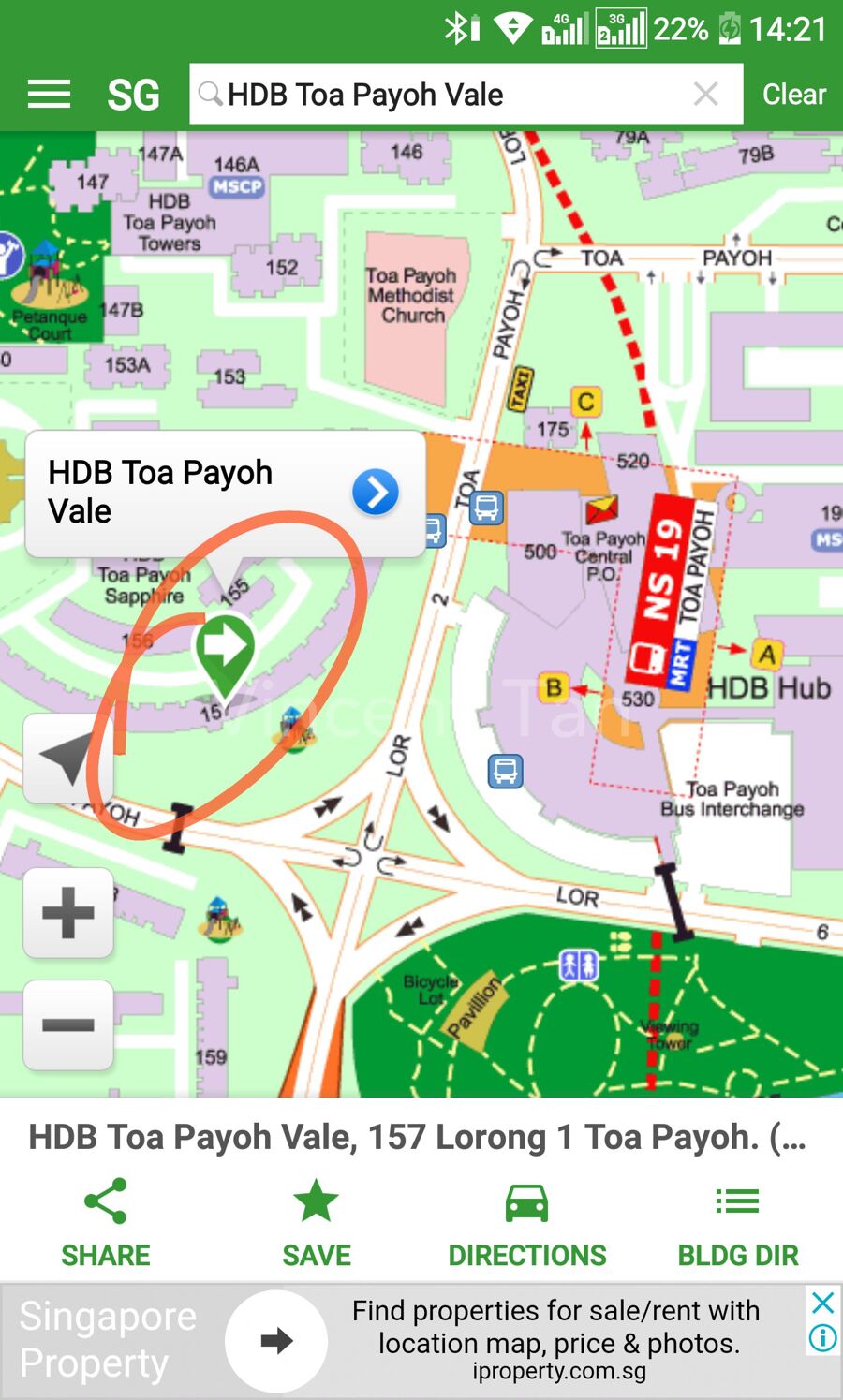Open the building directory
Image resolution: width=843 pixels, height=1400 pixels.
[x=738, y=1223]
